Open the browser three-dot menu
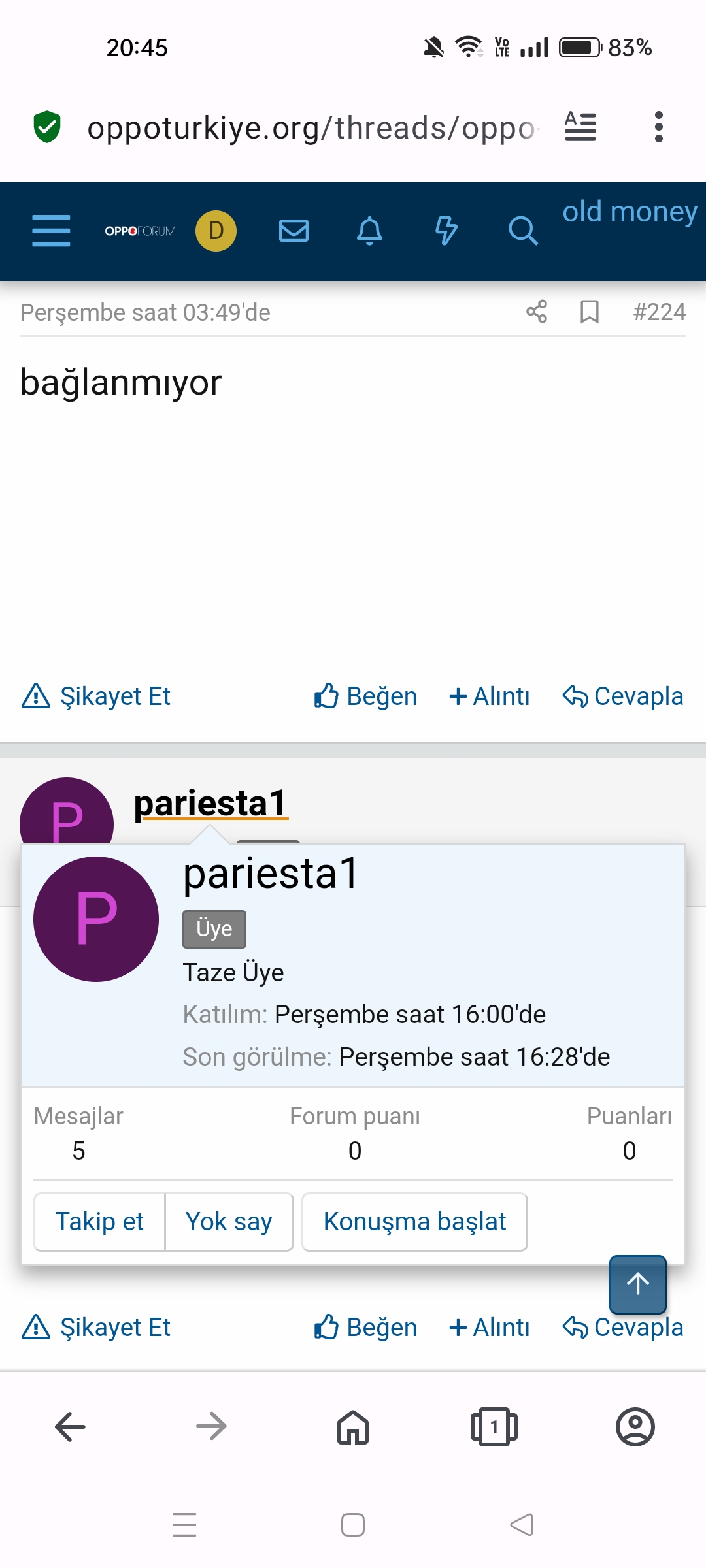This screenshot has height=1568, width=706. click(659, 127)
